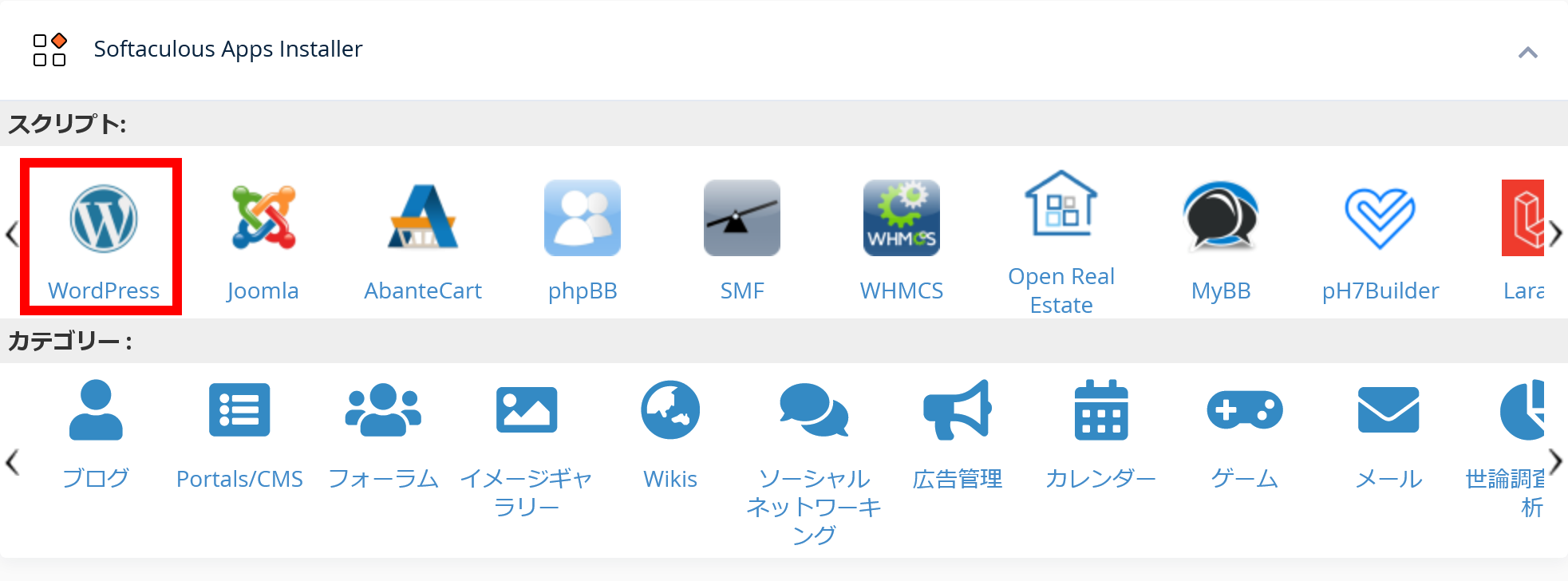The width and height of the screenshot is (1568, 581).
Task: Open the フォーラム category
Action: [x=383, y=431]
